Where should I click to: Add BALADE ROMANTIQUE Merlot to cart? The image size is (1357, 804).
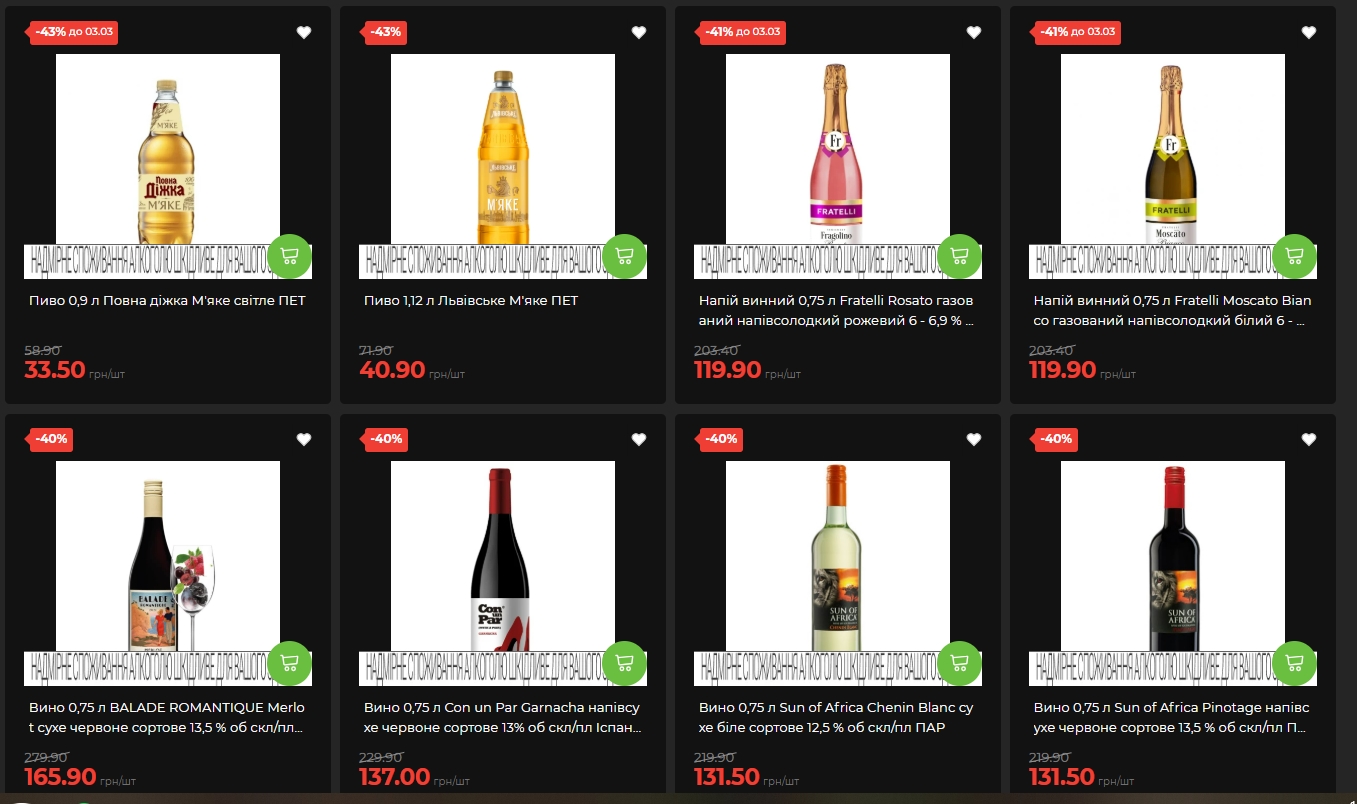(290, 662)
